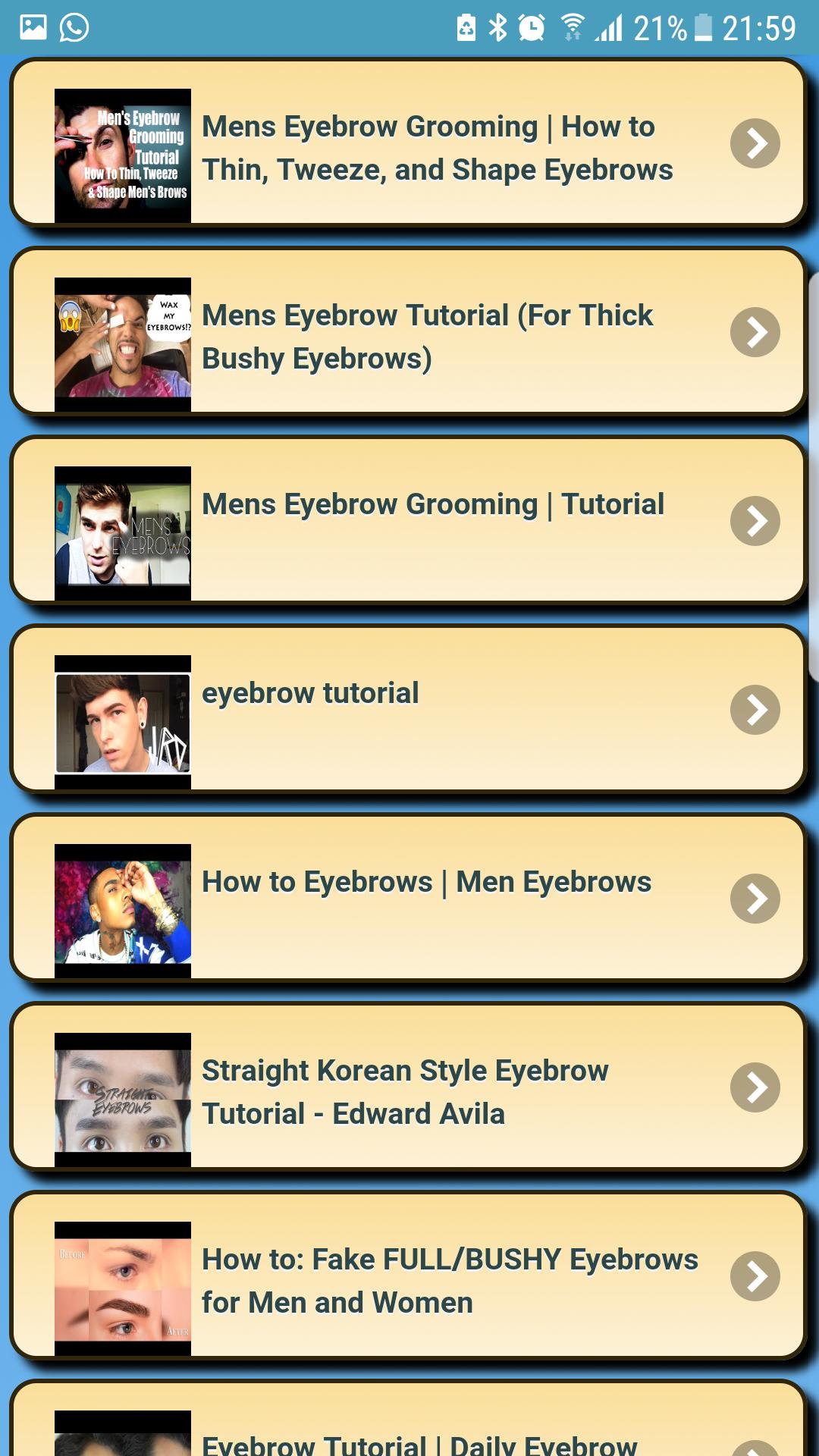Open 'How to Eyebrows | Men Eyebrows'

click(426, 883)
